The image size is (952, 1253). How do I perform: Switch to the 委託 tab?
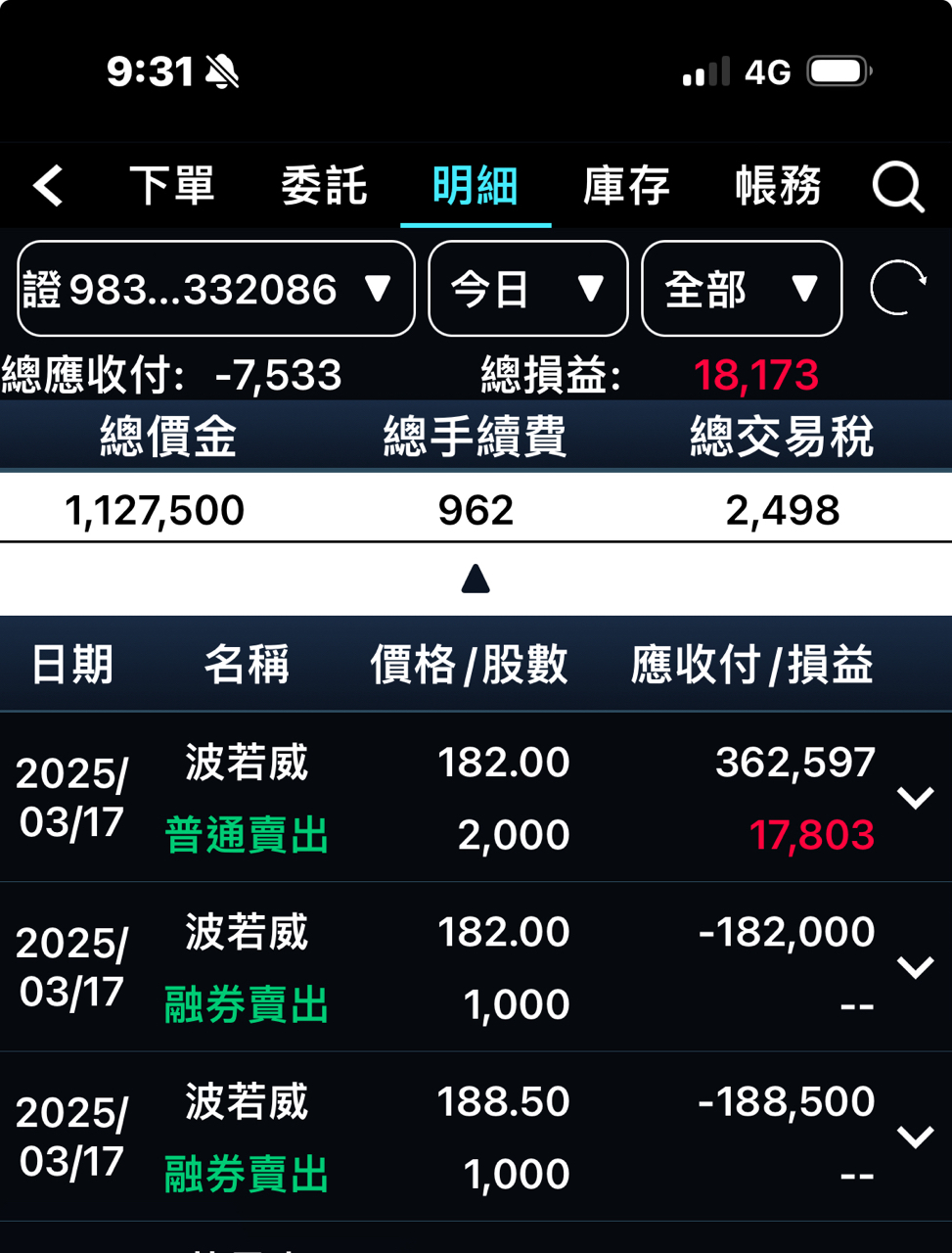tap(324, 185)
